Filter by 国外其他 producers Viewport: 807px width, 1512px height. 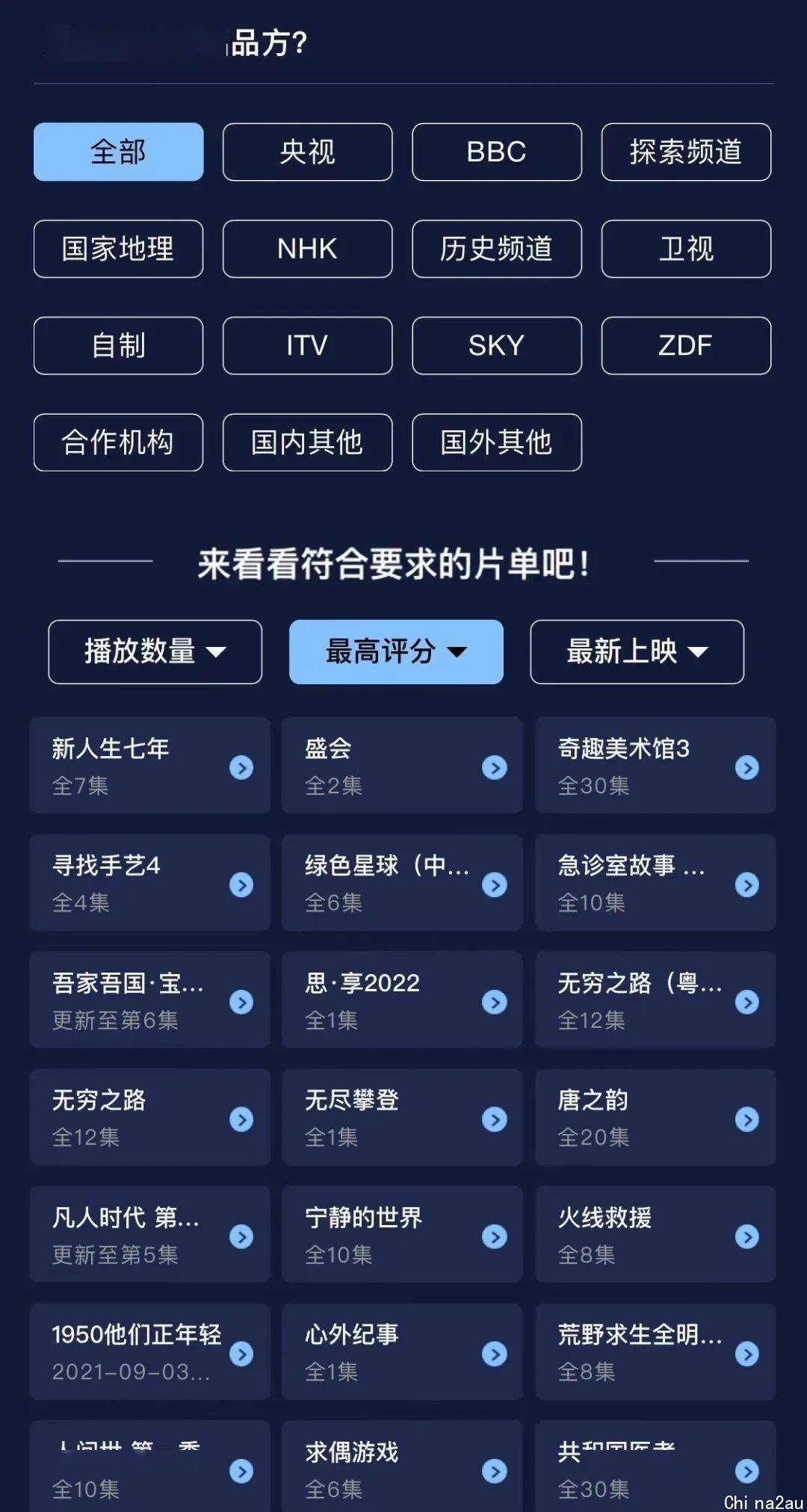click(x=496, y=442)
